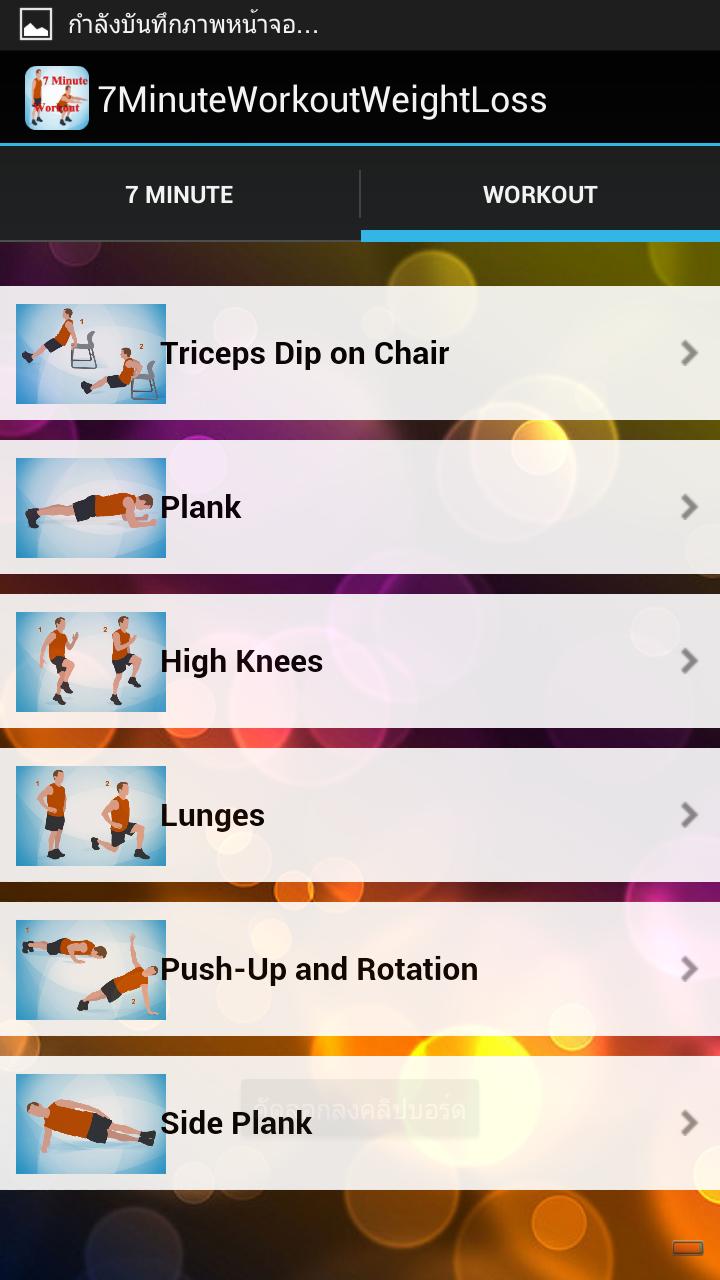Image resolution: width=720 pixels, height=1280 pixels.
Task: Open the Triceps Dip on Chair exercise
Action: [305, 353]
